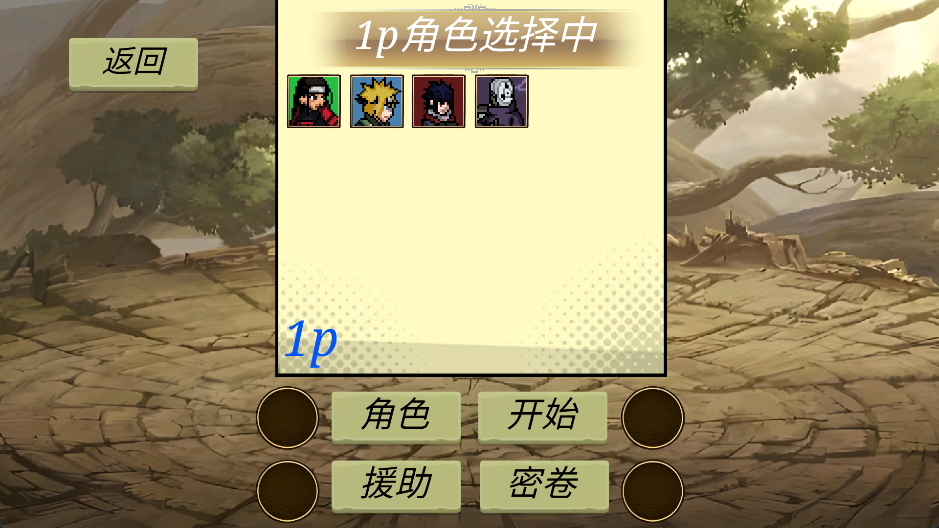939x528 pixels.
Task: Choose the blond spiky-haired character
Action: (377, 101)
